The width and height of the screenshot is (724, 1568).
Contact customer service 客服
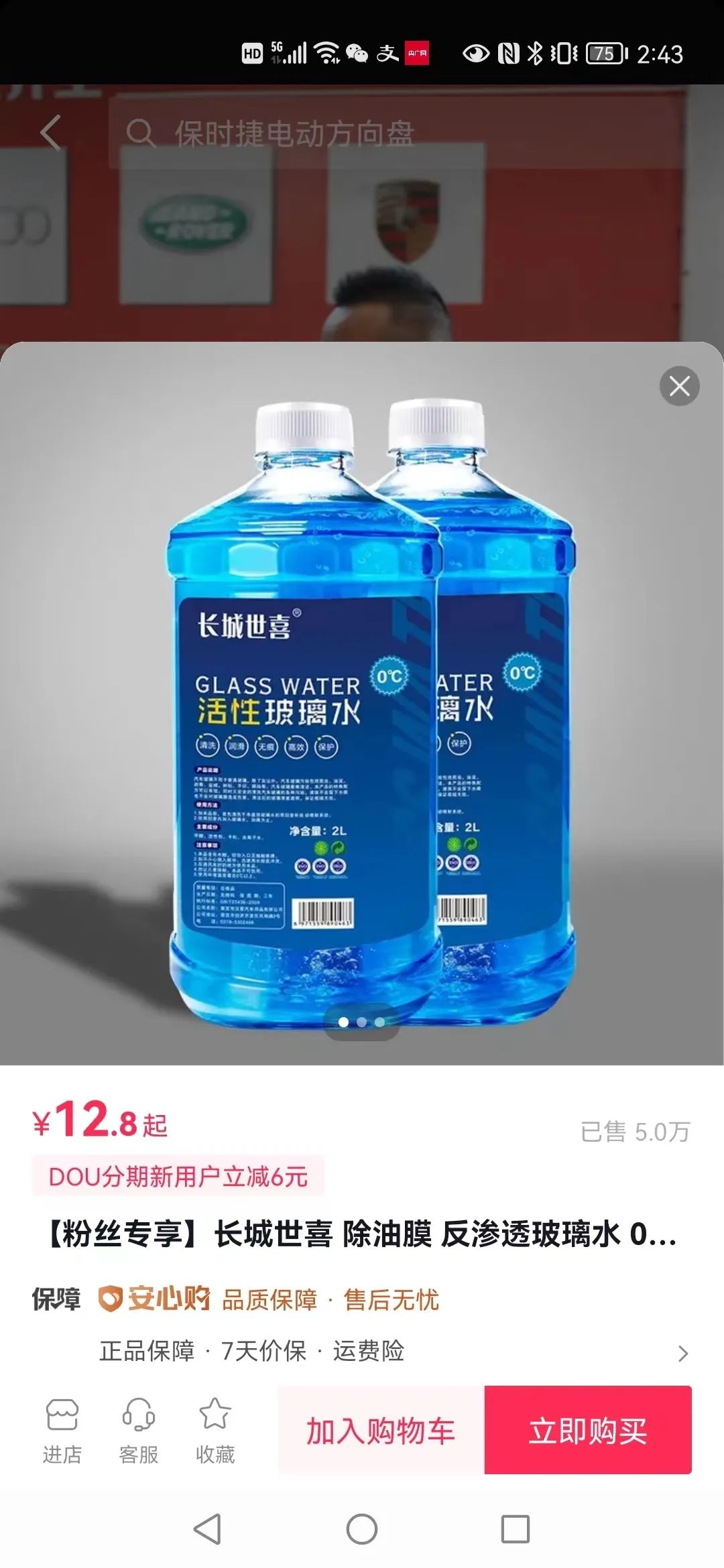(x=139, y=1431)
